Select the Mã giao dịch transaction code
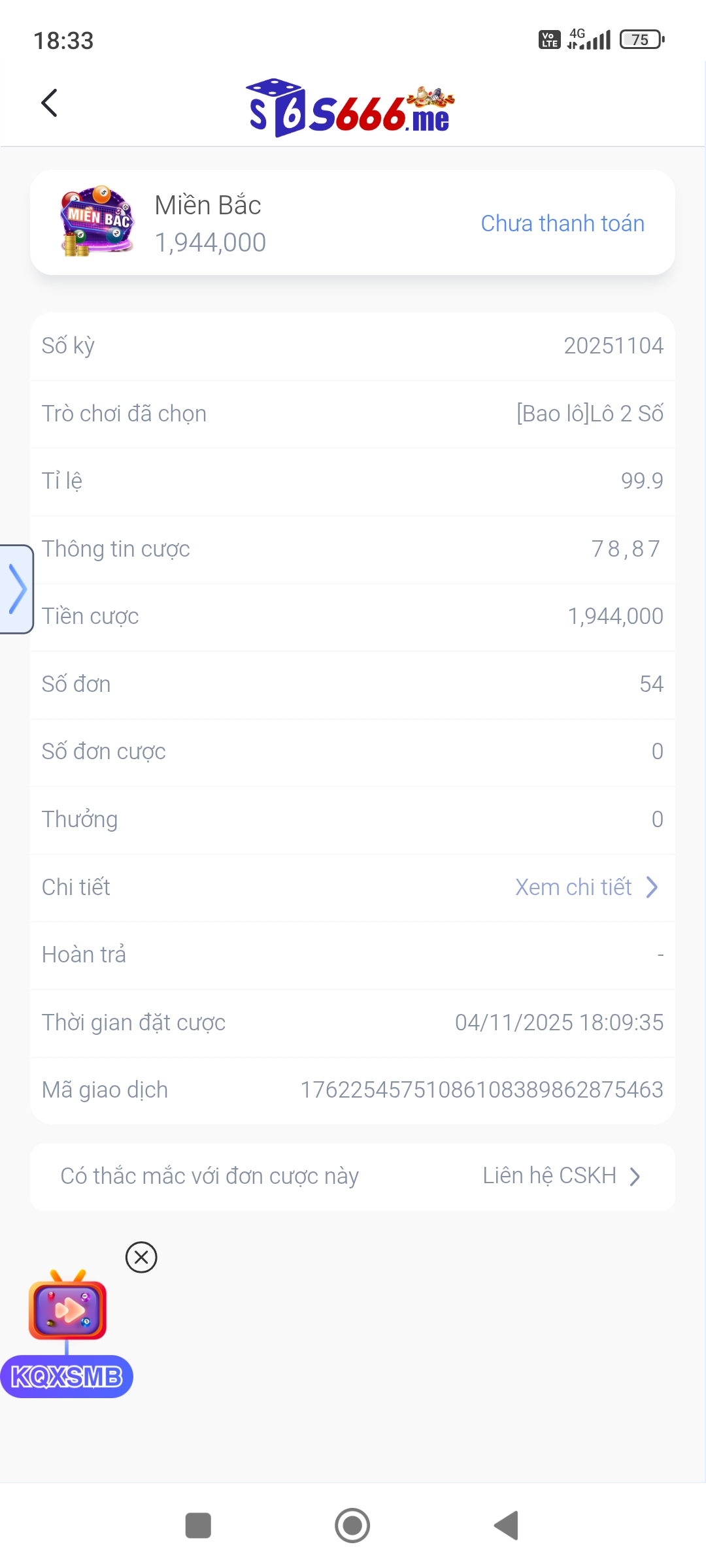Image resolution: width=706 pixels, height=1568 pixels. click(x=482, y=1089)
